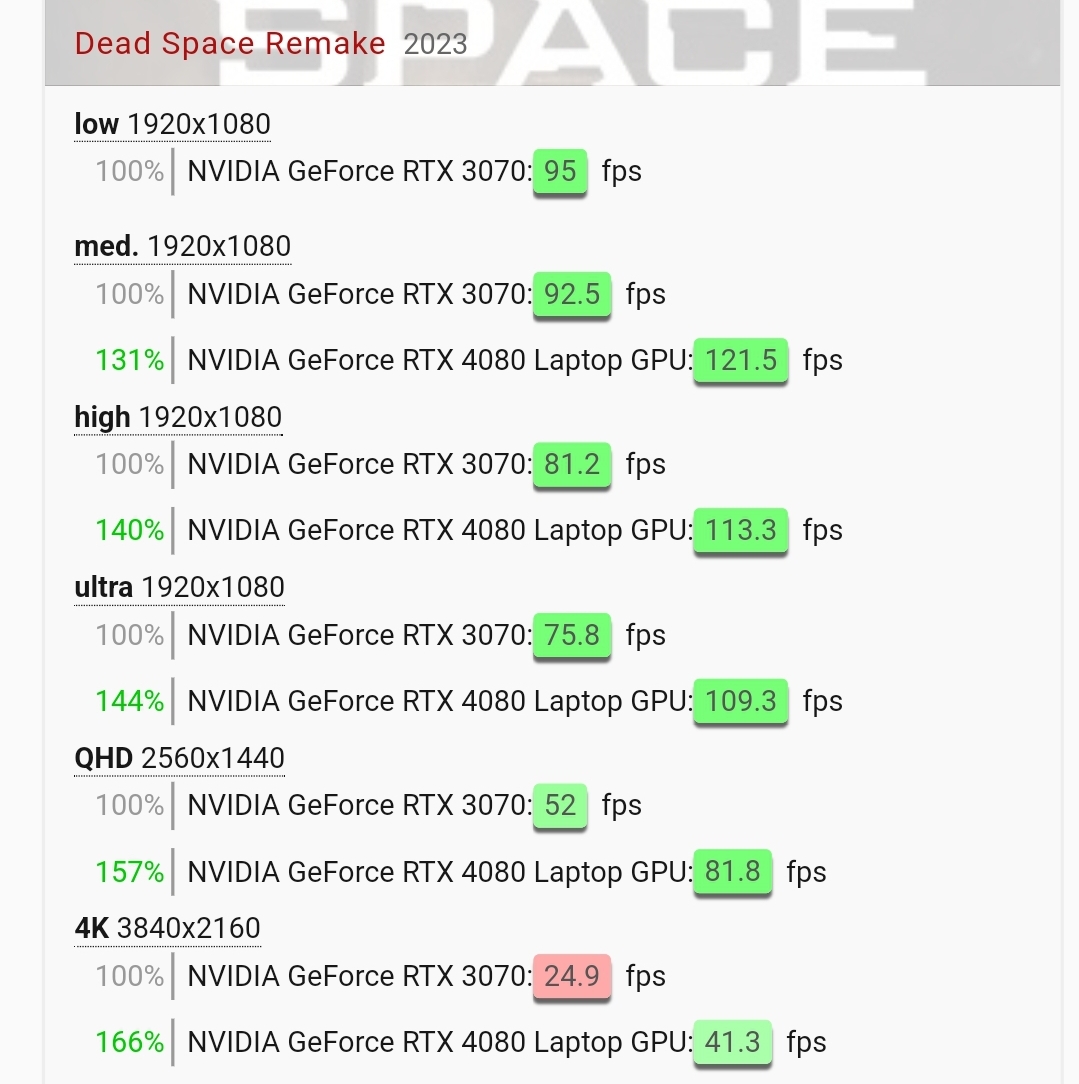The image size is (1079, 1084).
Task: Tap the high 1920x1080 setting label
Action: click(x=178, y=417)
